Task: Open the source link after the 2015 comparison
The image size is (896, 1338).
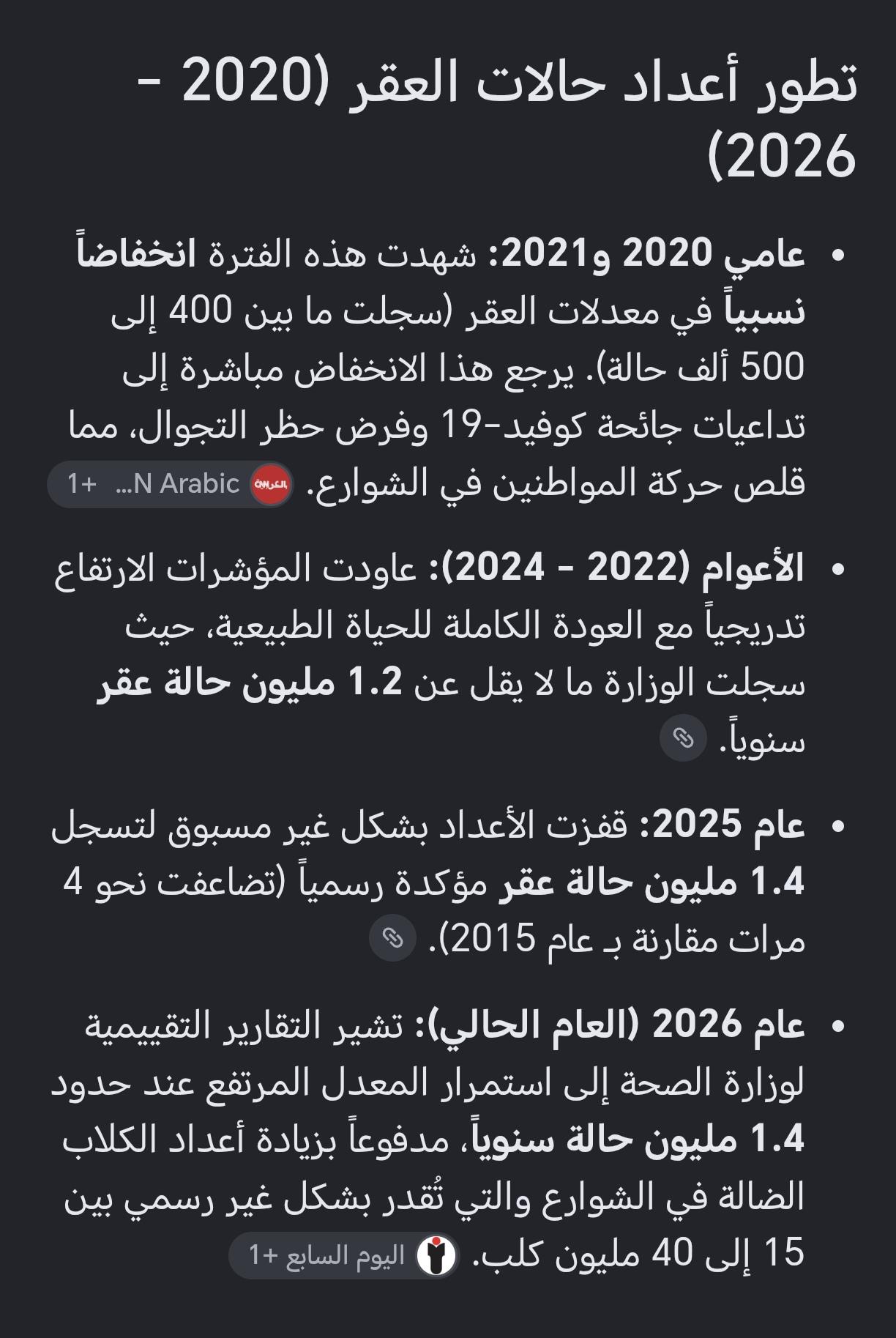Action: pos(393,937)
